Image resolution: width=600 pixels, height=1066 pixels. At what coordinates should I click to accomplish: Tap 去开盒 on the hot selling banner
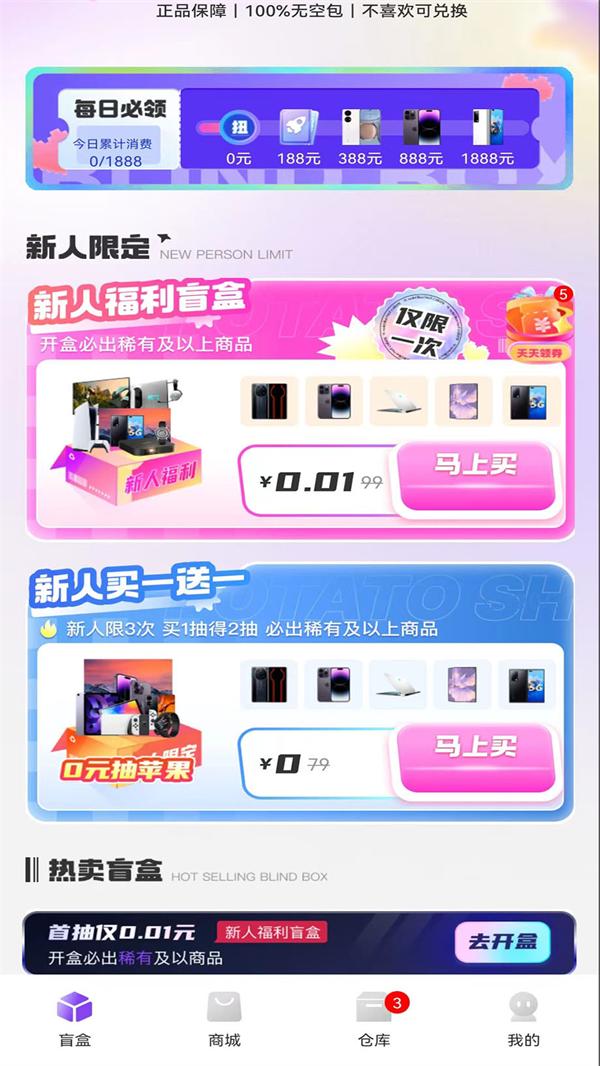tap(502, 942)
